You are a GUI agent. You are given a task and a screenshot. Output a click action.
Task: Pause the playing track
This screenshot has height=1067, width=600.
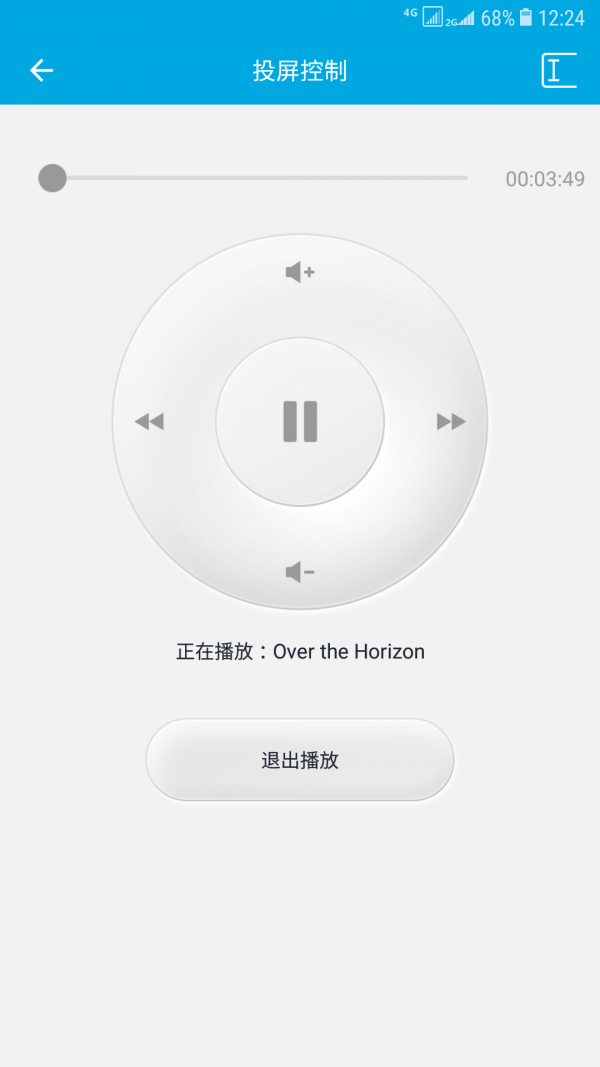click(300, 421)
